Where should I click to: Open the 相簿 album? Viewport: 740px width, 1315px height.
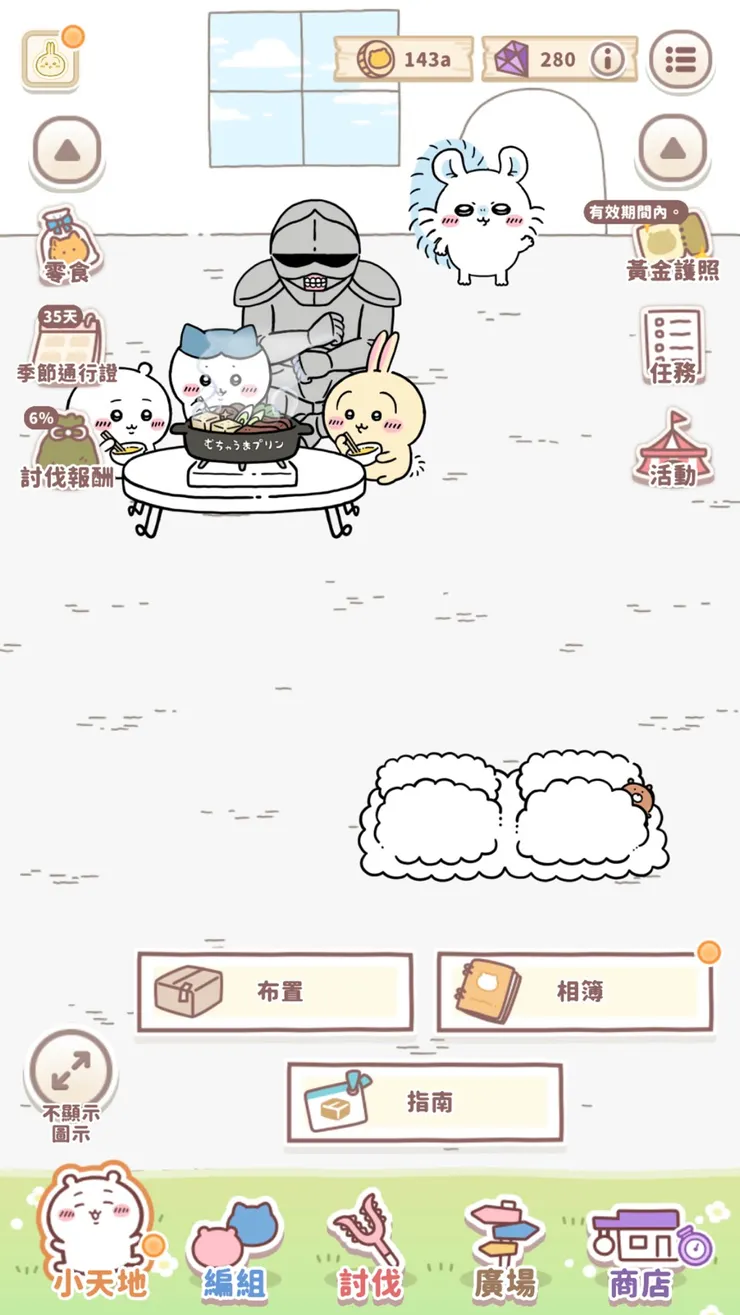pos(575,991)
